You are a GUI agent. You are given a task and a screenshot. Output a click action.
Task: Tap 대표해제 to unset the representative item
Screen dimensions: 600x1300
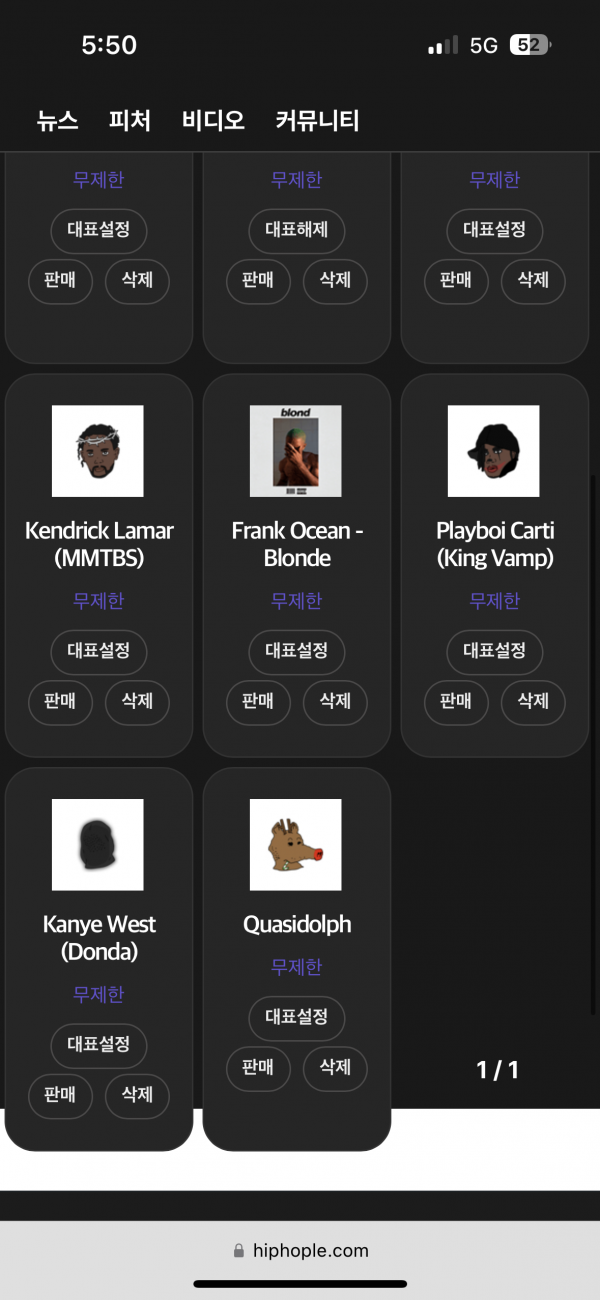coord(296,230)
